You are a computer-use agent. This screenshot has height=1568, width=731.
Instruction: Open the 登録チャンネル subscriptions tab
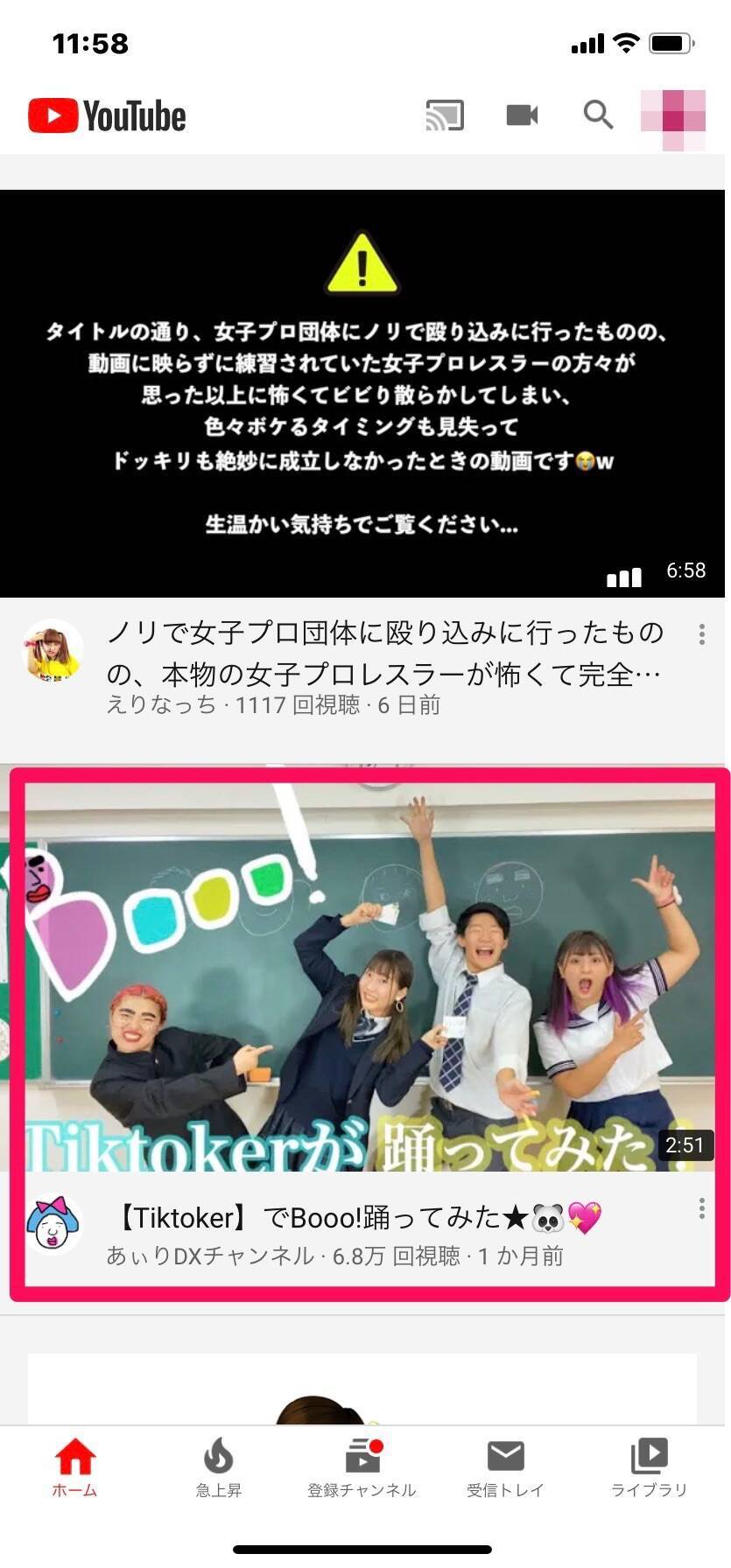362,1467
